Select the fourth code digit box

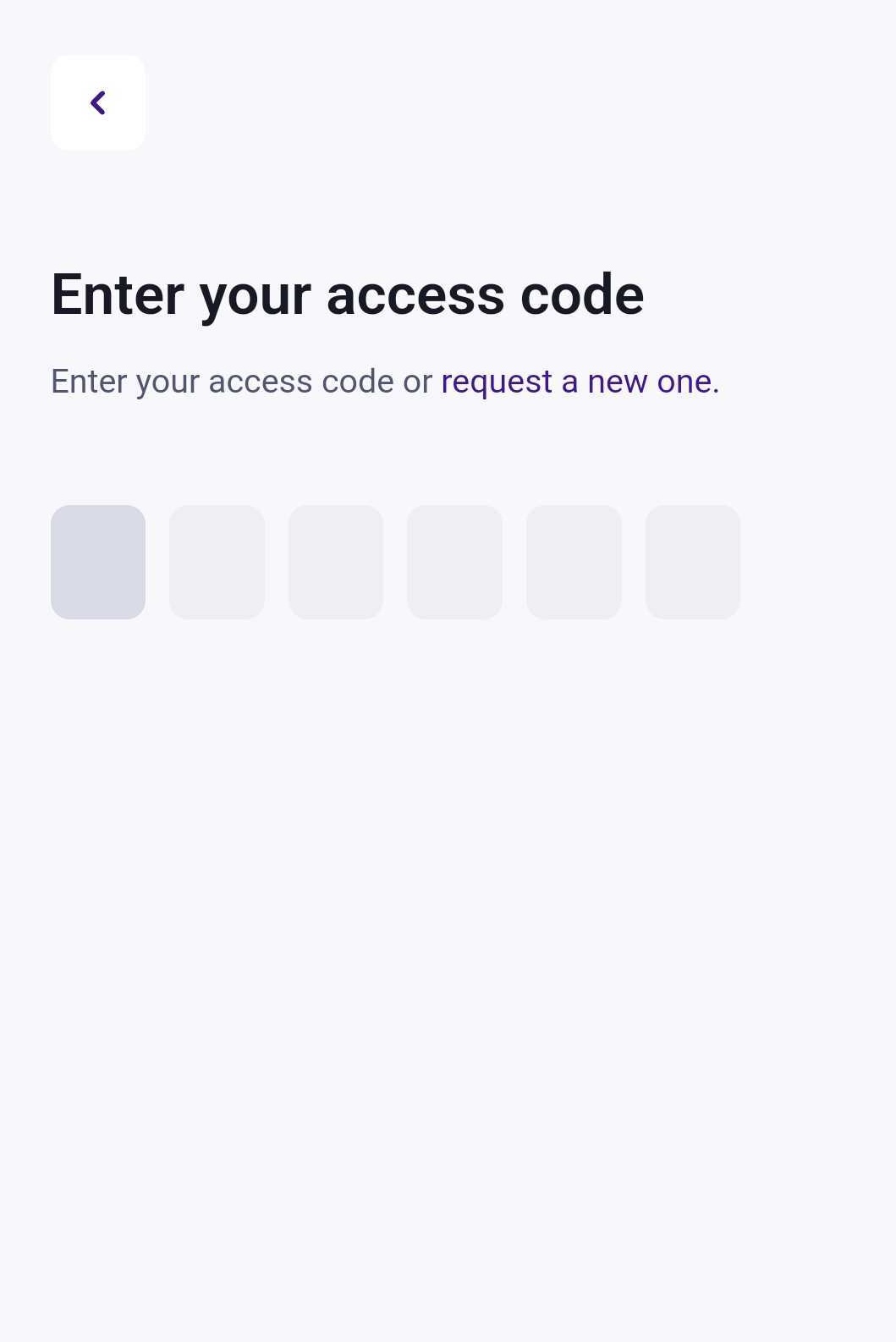click(x=455, y=562)
